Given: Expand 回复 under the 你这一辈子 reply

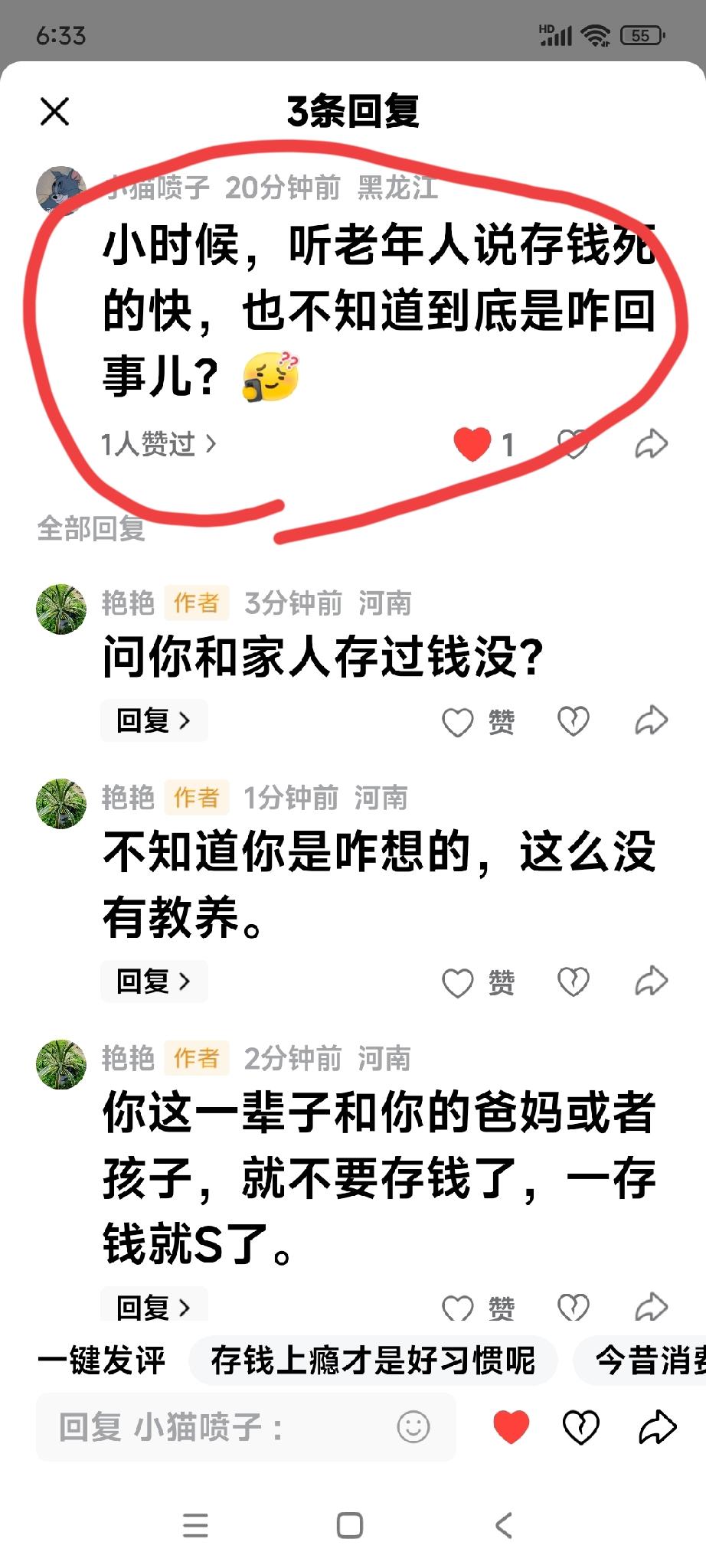Looking at the screenshot, I should pos(153,1308).
